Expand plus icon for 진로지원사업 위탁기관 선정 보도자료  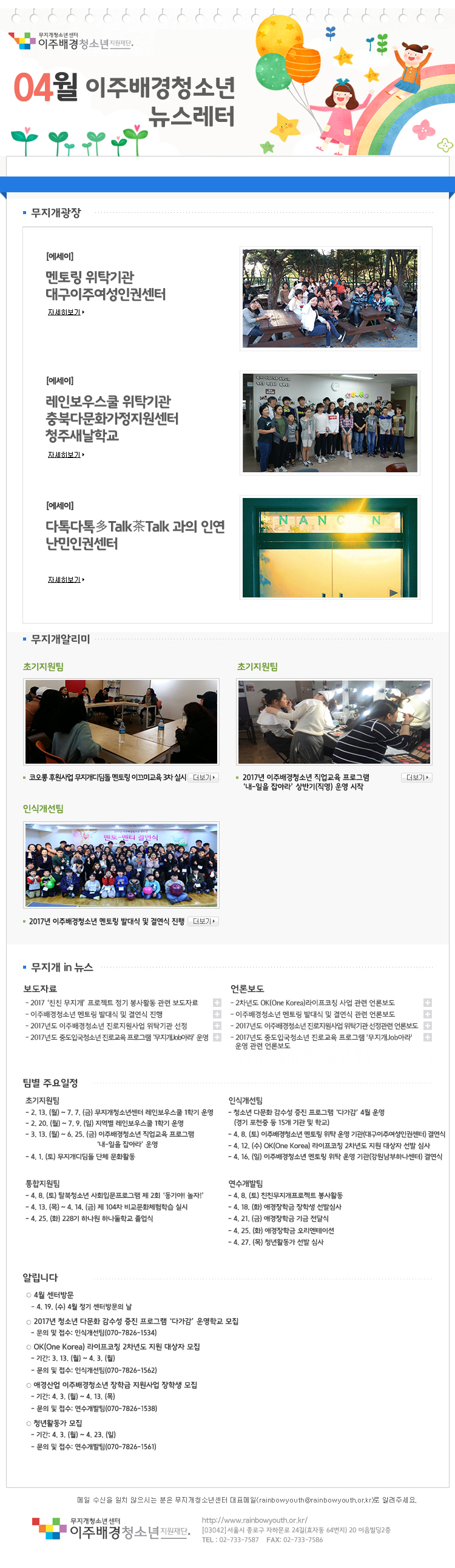217,1026
